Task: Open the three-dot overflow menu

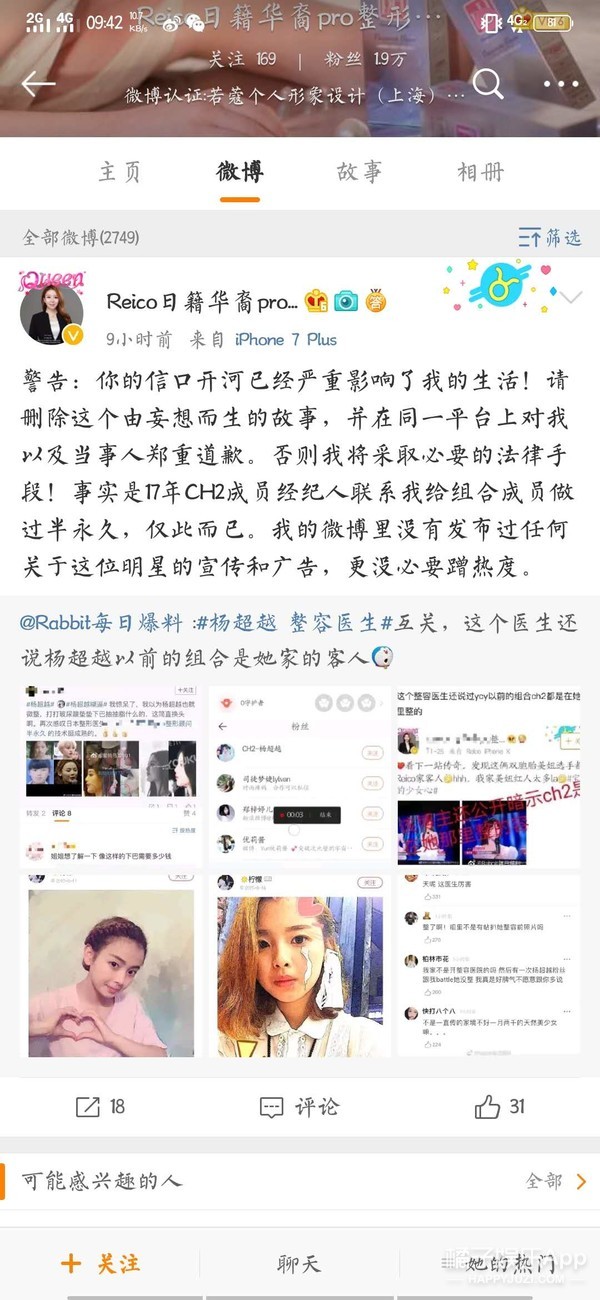Action: (x=560, y=84)
